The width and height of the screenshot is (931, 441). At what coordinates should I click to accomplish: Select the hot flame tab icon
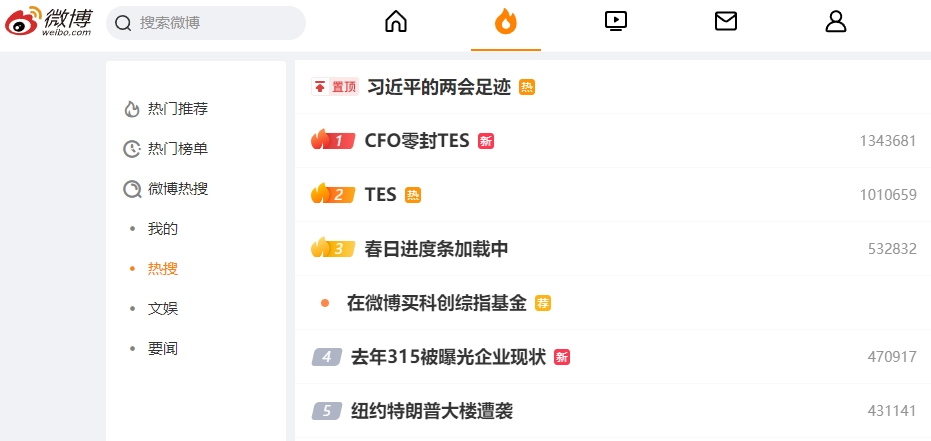pos(506,21)
